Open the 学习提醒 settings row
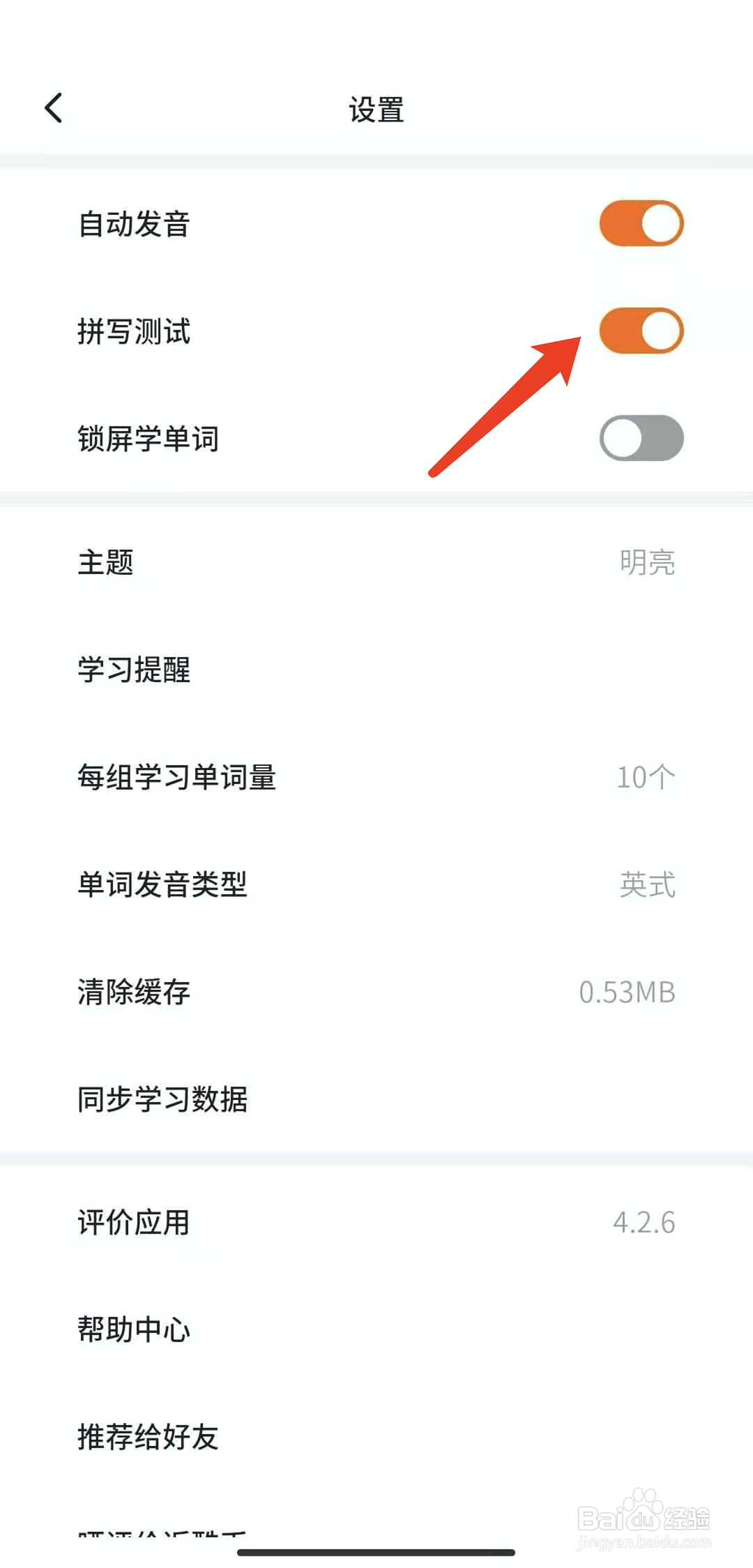 (376, 671)
